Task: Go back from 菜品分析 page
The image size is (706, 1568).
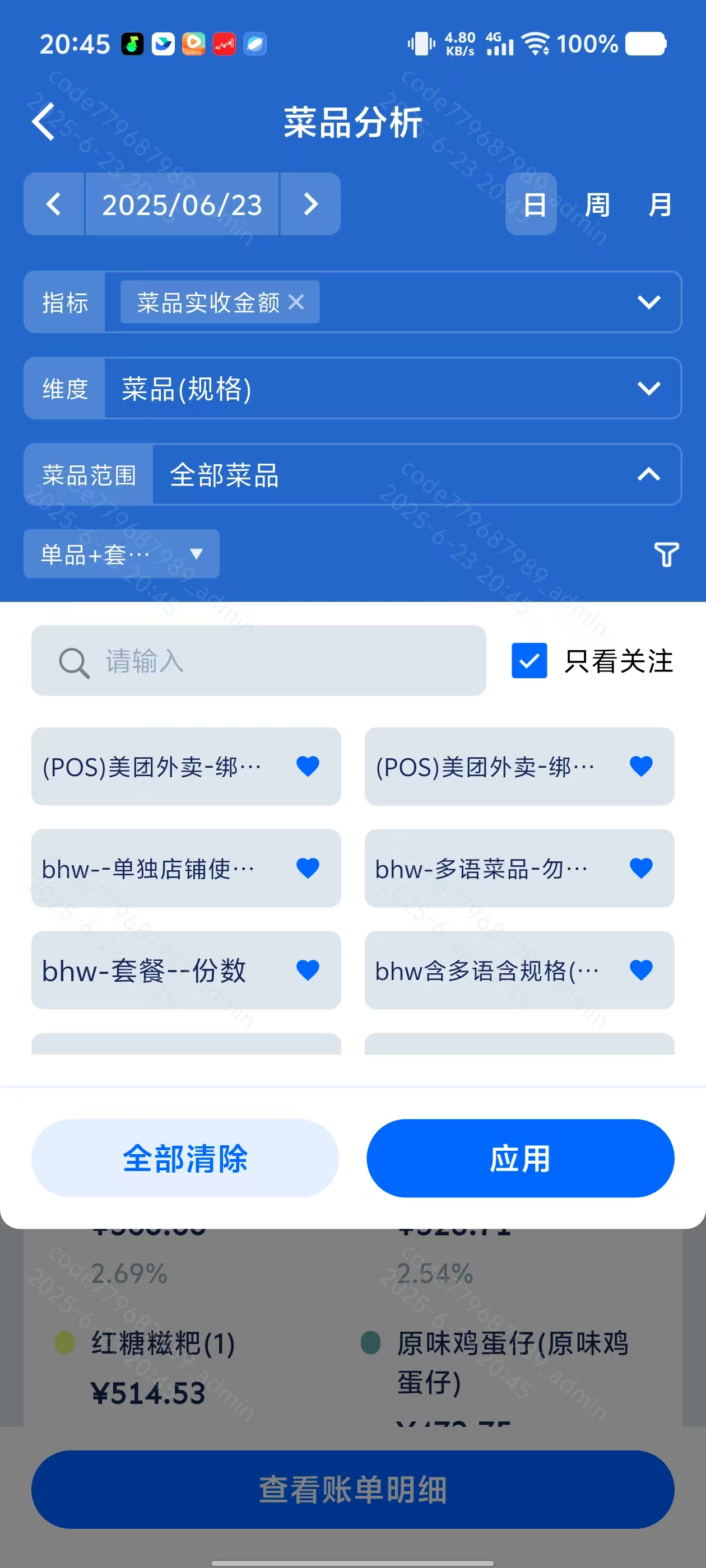Action: click(x=44, y=122)
